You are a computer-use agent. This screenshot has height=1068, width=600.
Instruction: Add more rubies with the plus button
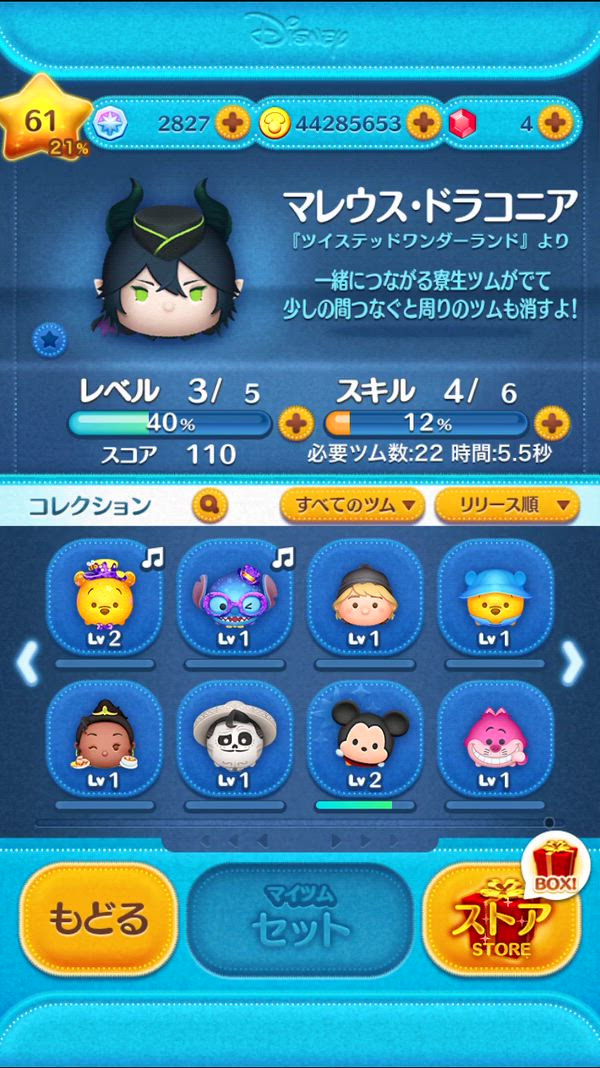tap(553, 124)
